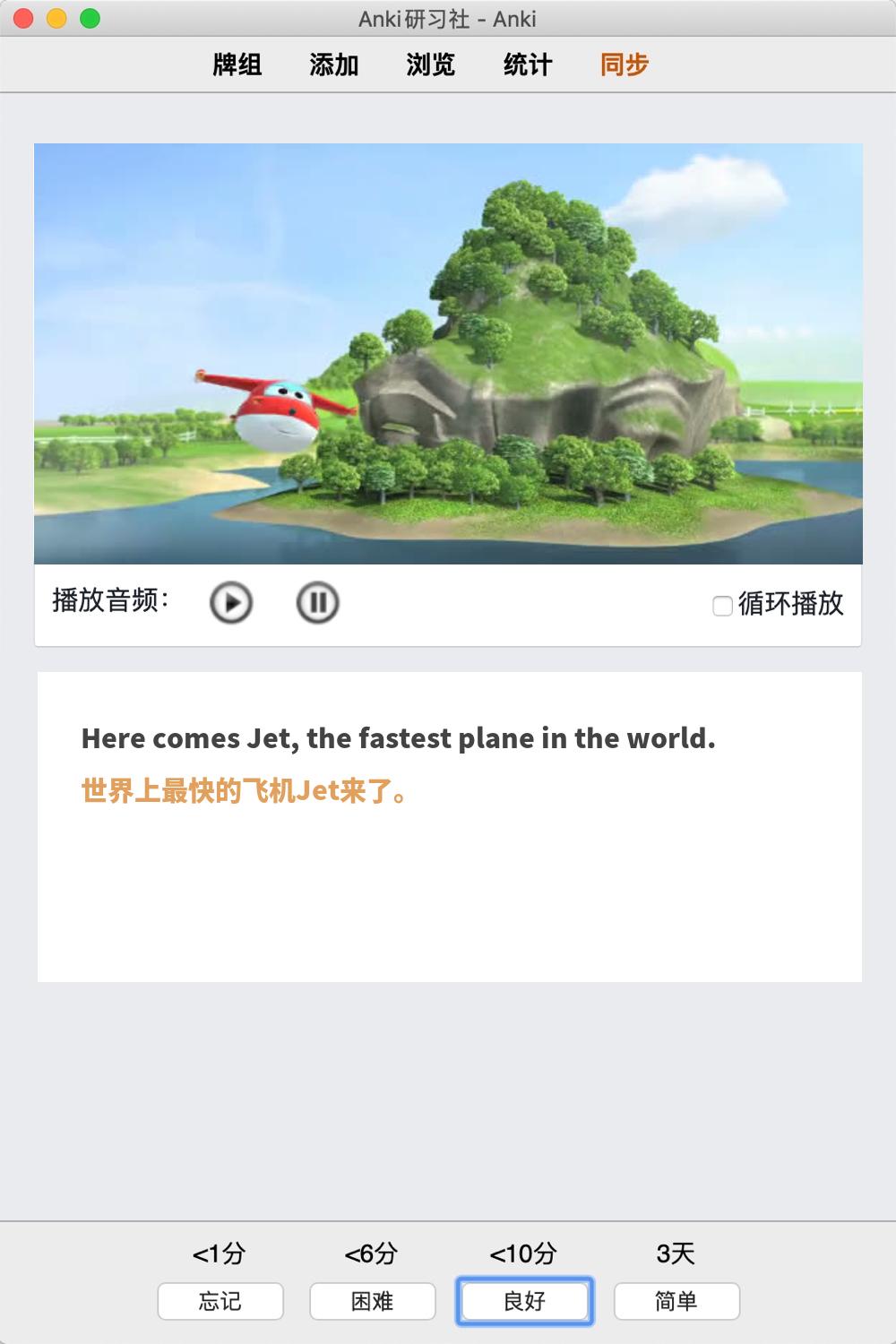Open the 浏览 card browser
The width and height of the screenshot is (896, 1344).
tap(431, 65)
